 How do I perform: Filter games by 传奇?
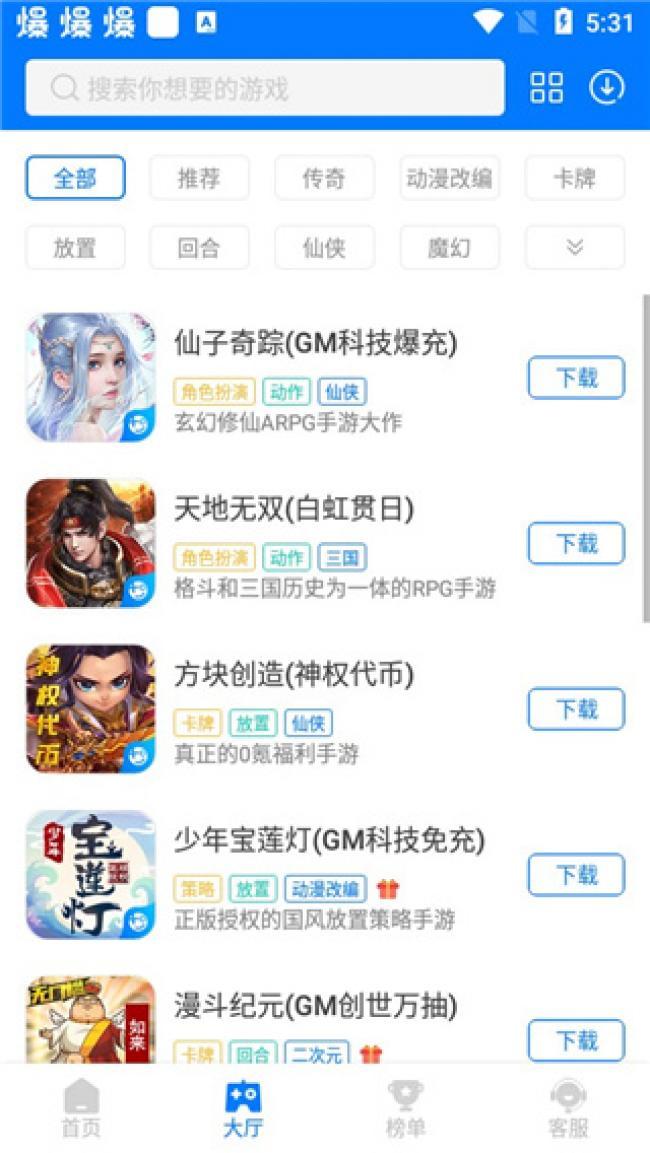(324, 178)
